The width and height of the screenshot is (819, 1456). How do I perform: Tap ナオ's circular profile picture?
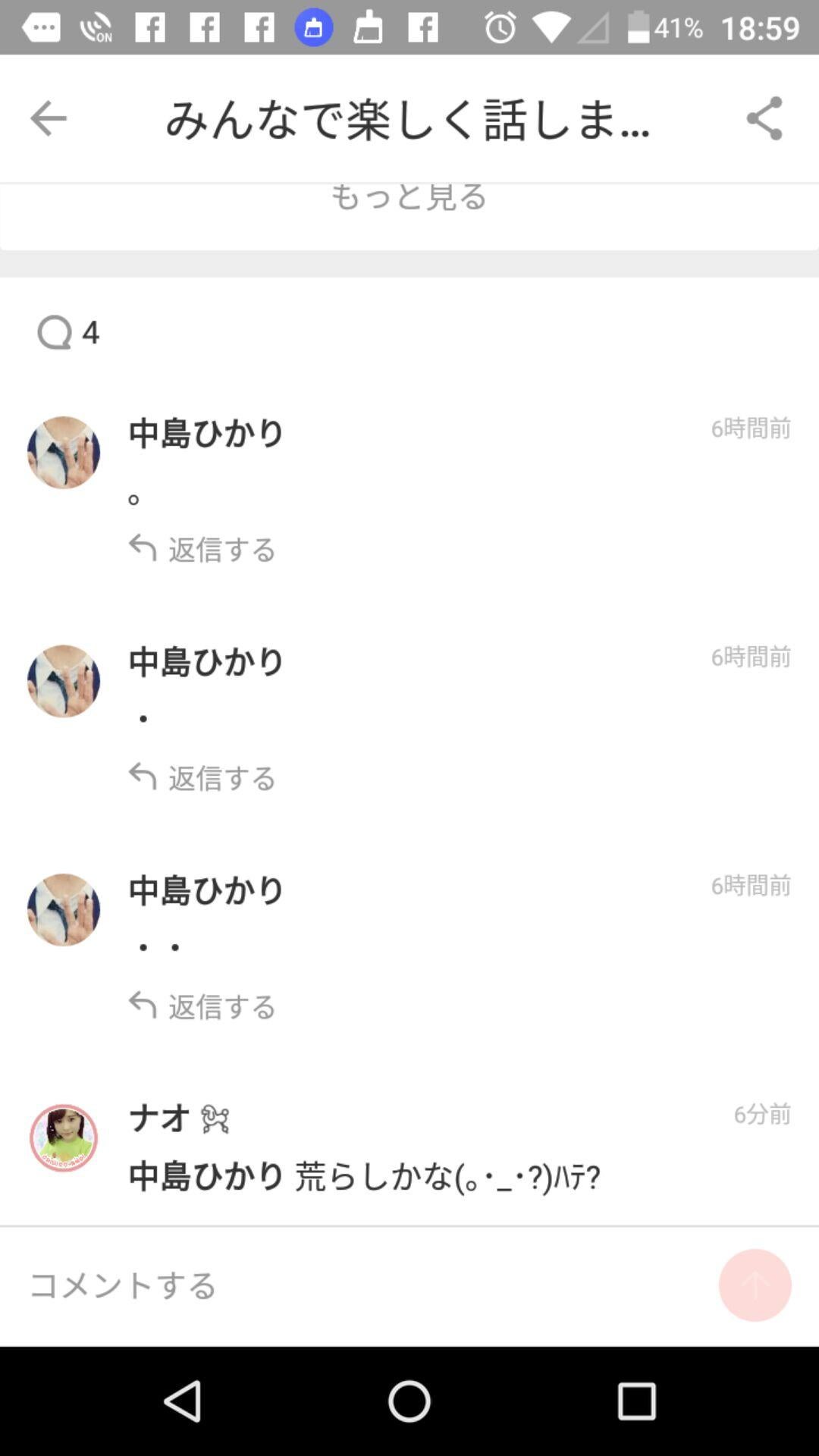[63, 1137]
